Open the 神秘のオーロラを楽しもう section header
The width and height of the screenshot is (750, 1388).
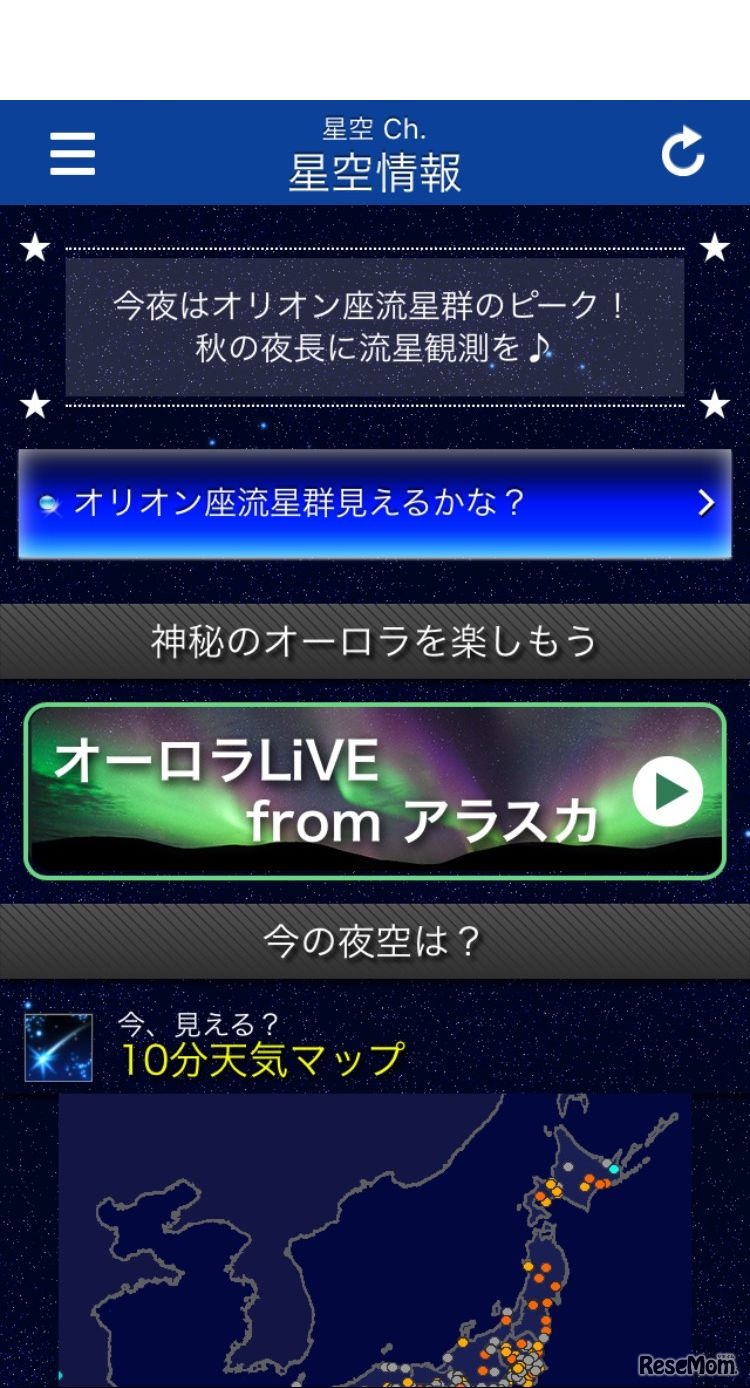375,641
